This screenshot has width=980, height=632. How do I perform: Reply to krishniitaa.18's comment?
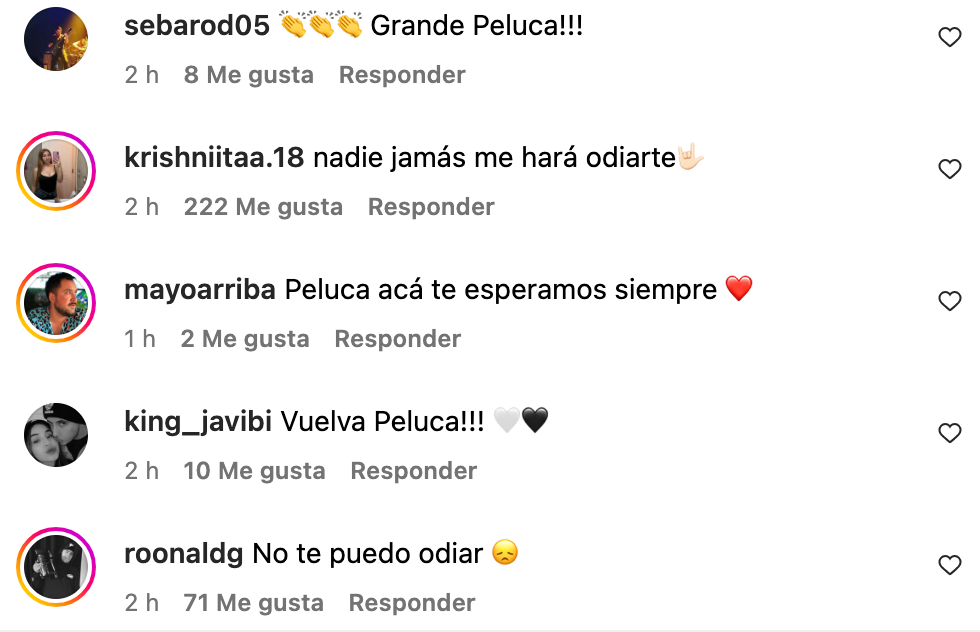[x=431, y=207]
